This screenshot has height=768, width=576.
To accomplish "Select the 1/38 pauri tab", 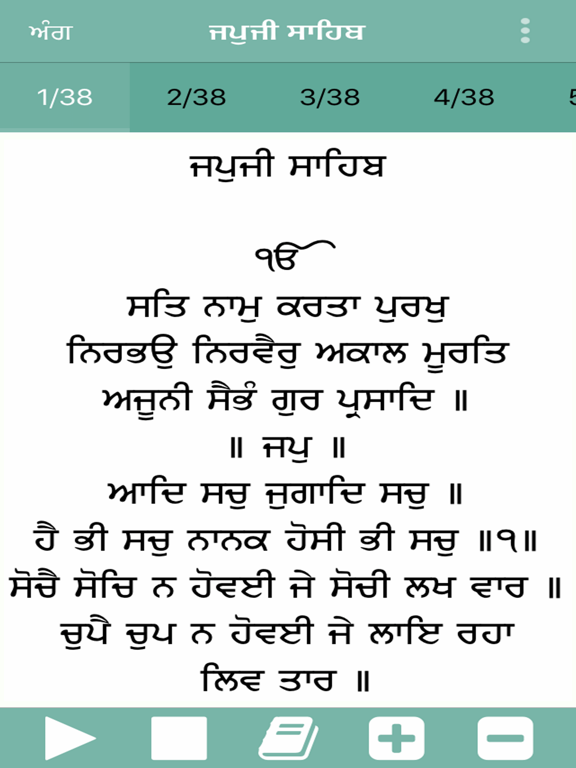I will (65, 97).
